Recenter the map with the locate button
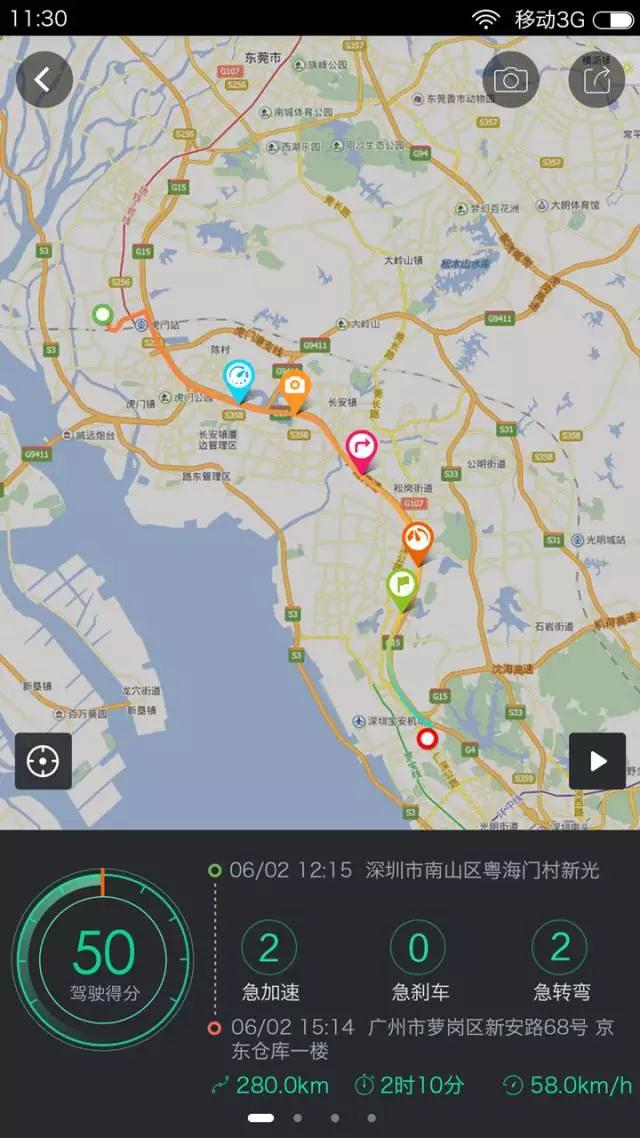 [43, 761]
